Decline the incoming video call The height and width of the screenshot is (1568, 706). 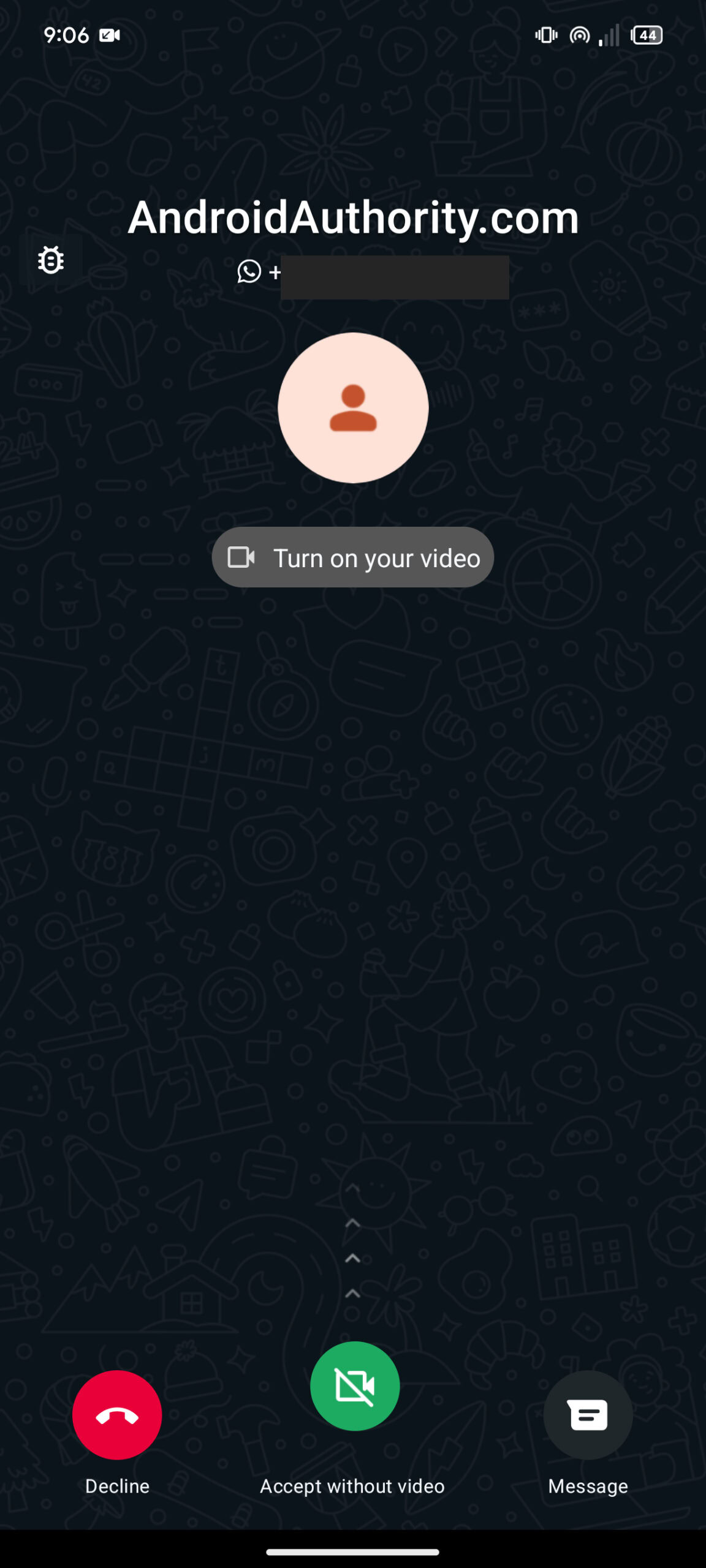tap(117, 1414)
